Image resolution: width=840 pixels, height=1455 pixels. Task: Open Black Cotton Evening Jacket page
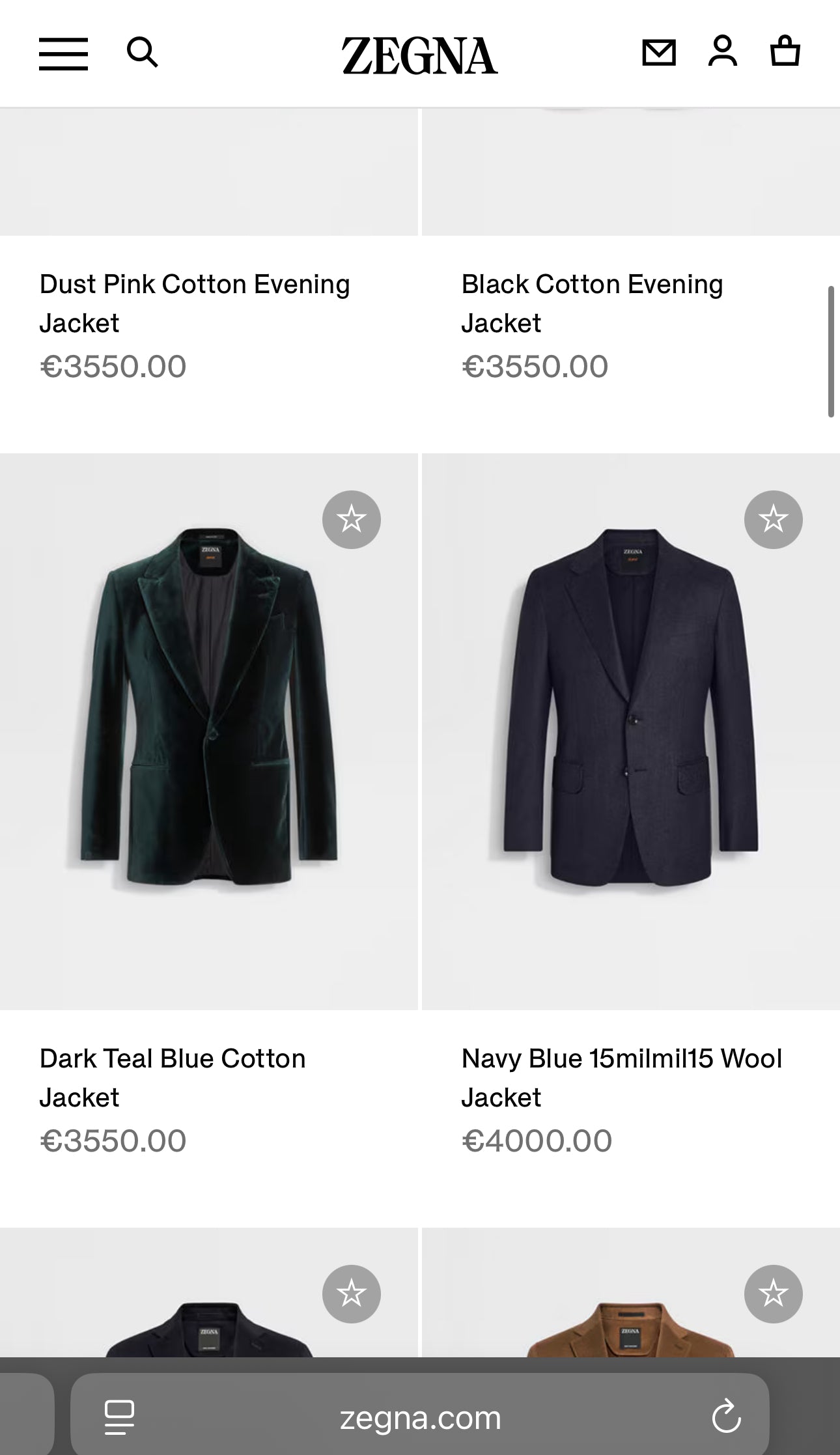tap(591, 303)
